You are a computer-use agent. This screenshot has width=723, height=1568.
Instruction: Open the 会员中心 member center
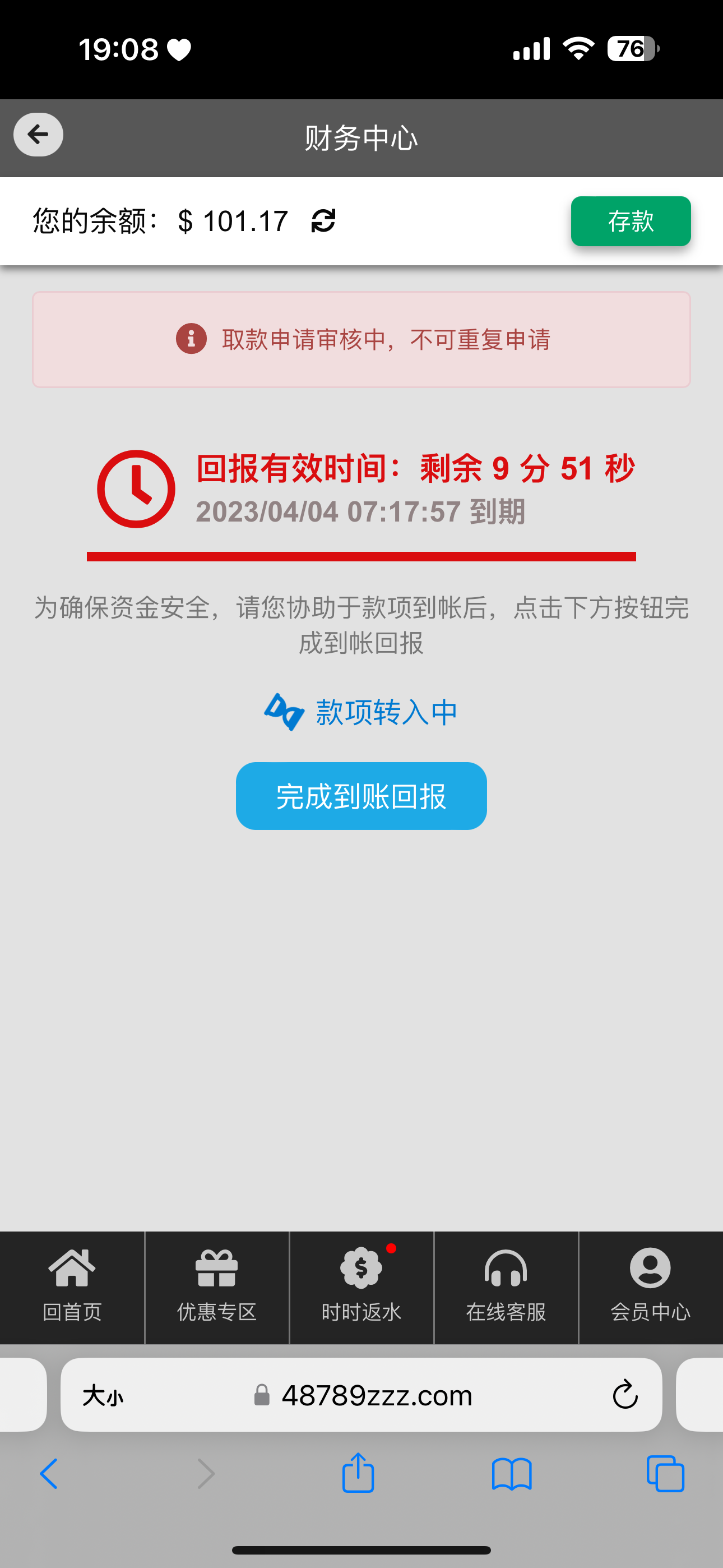(650, 1287)
